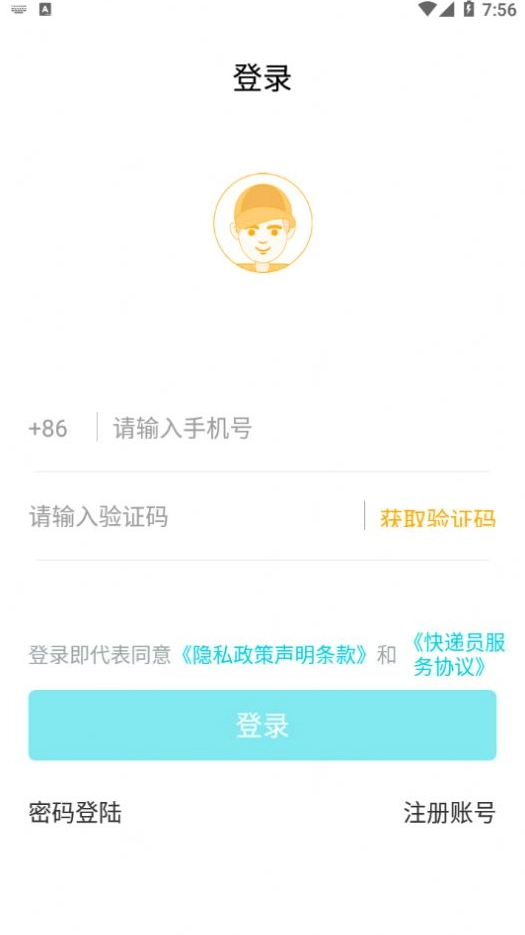Open 《隐私政策声明条款》 privacy policy link
This screenshot has width=525, height=935.
(x=274, y=655)
